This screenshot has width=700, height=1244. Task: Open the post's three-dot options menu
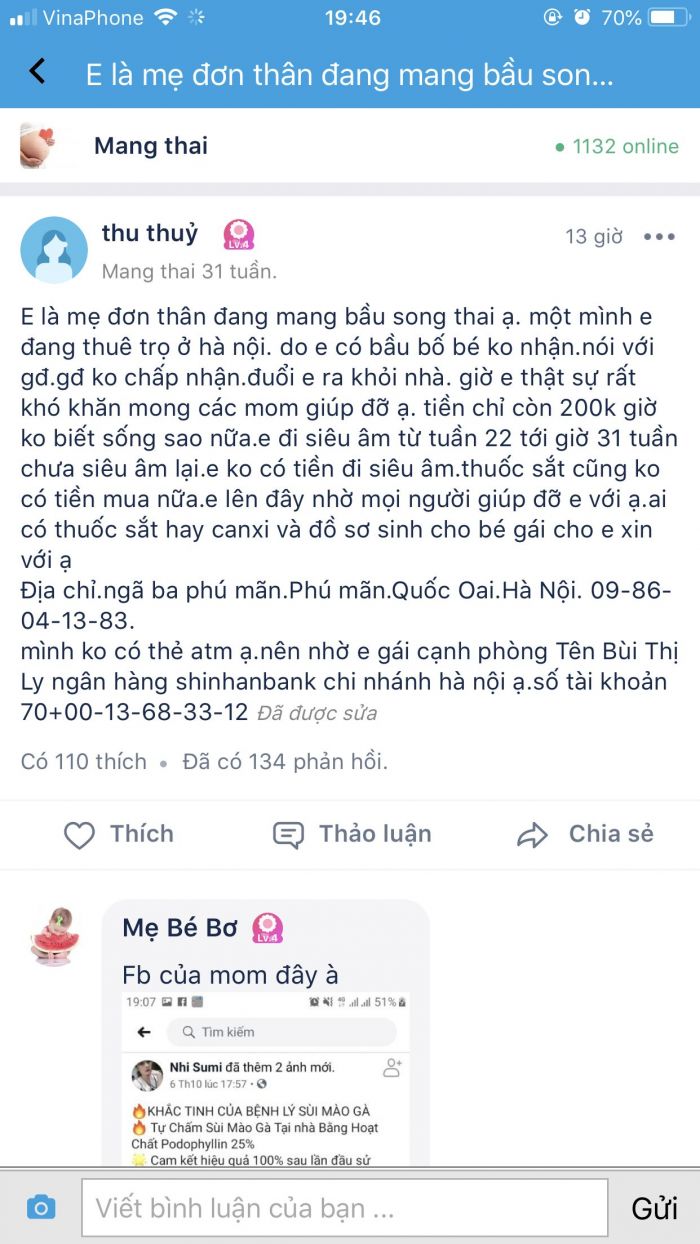659,237
